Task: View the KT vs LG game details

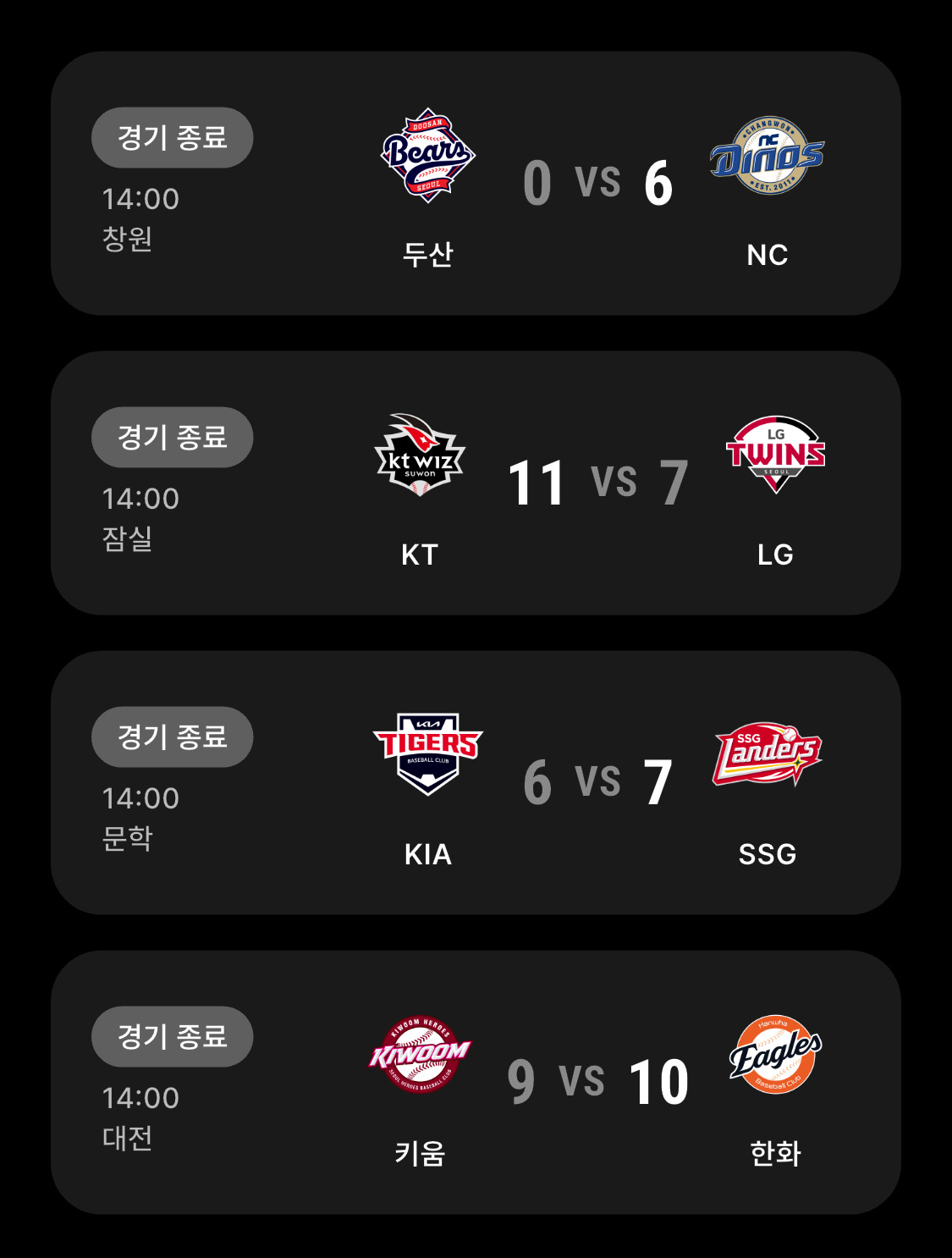Action: (x=476, y=483)
